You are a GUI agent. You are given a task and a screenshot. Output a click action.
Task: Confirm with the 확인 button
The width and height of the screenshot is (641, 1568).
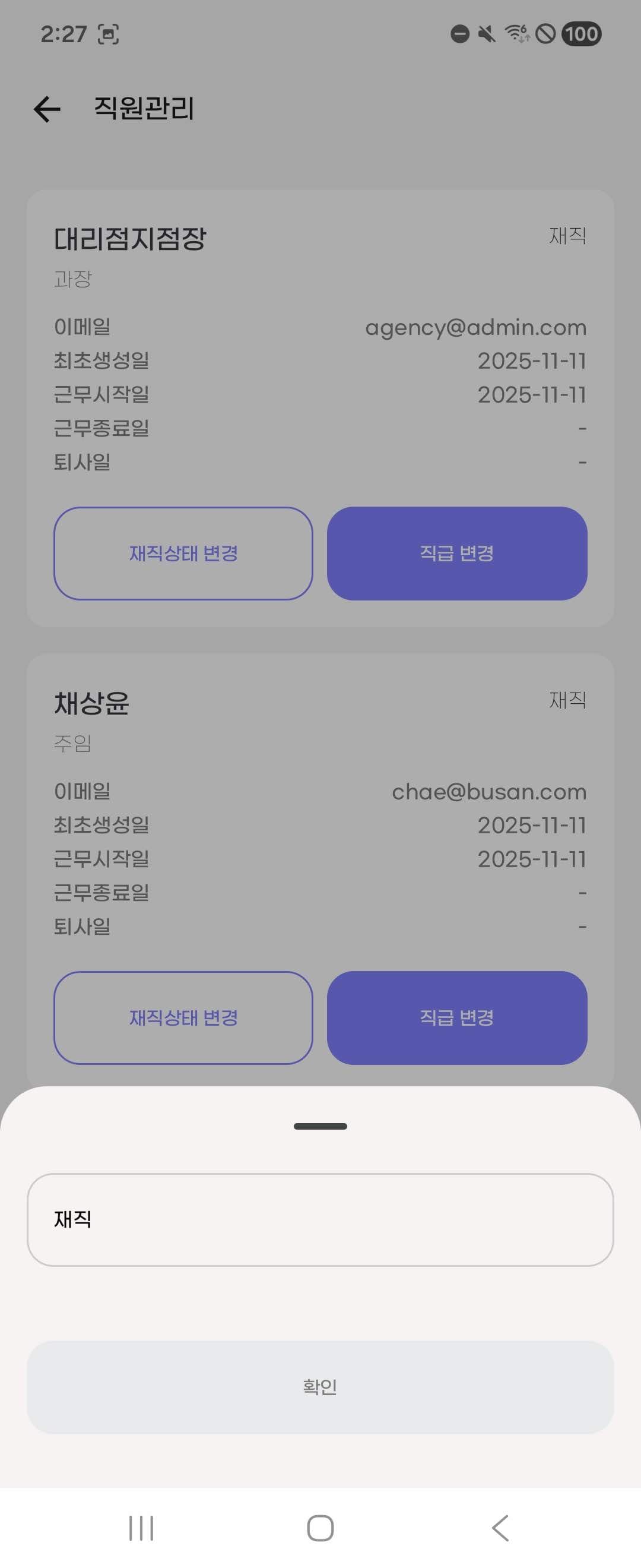coord(320,1387)
